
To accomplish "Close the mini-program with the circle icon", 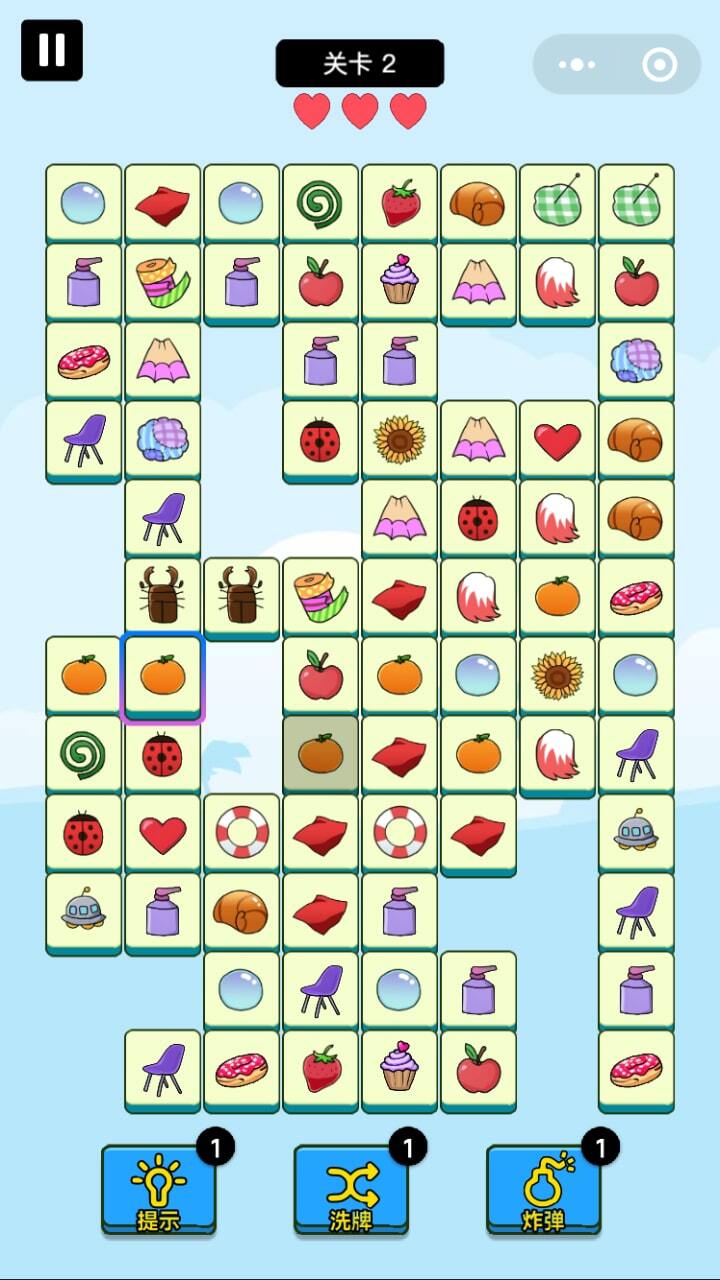I will click(659, 65).
